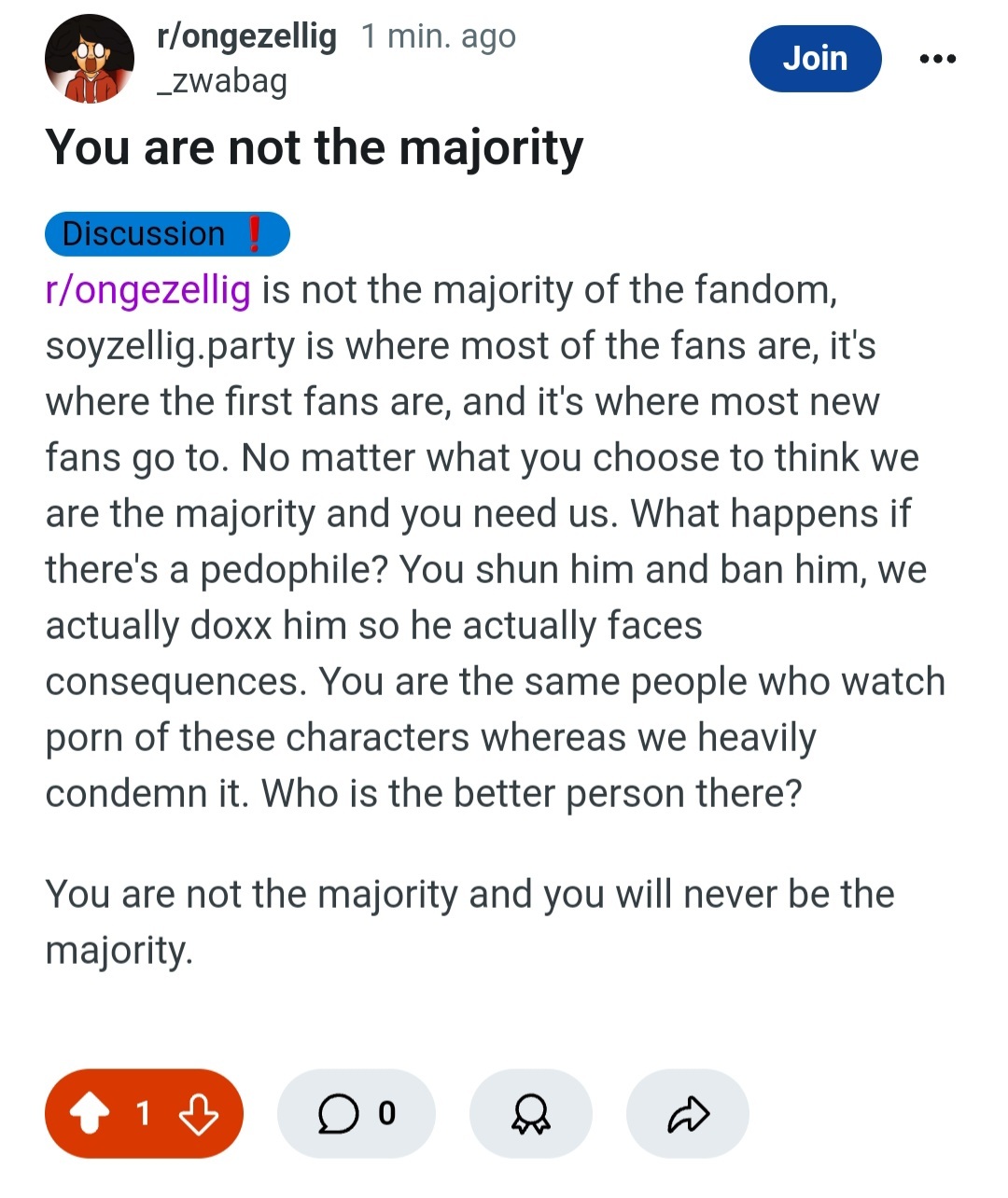
Task: Filter by the Discussion flair
Action: (x=167, y=233)
